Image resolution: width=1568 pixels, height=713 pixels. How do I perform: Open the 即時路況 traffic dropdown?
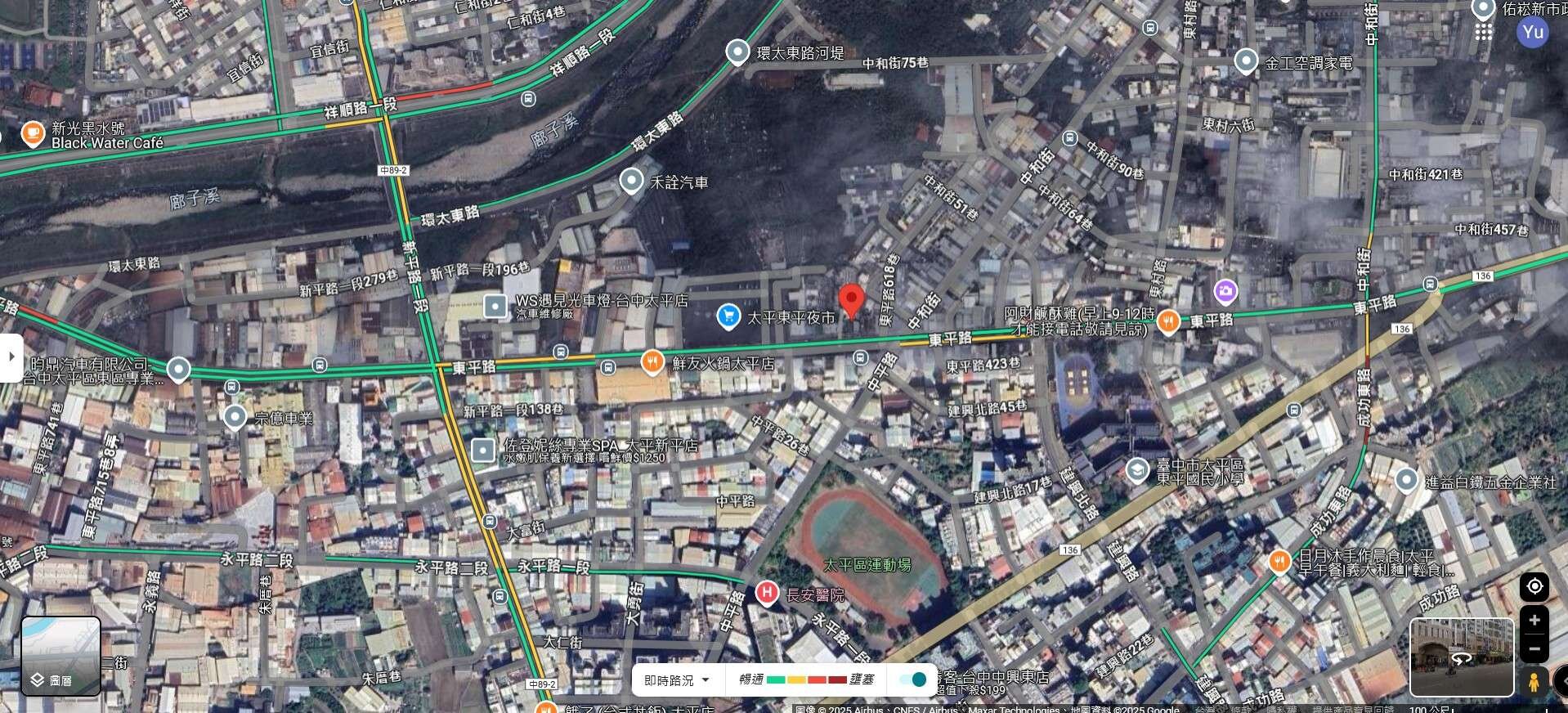pyautogui.click(x=677, y=680)
